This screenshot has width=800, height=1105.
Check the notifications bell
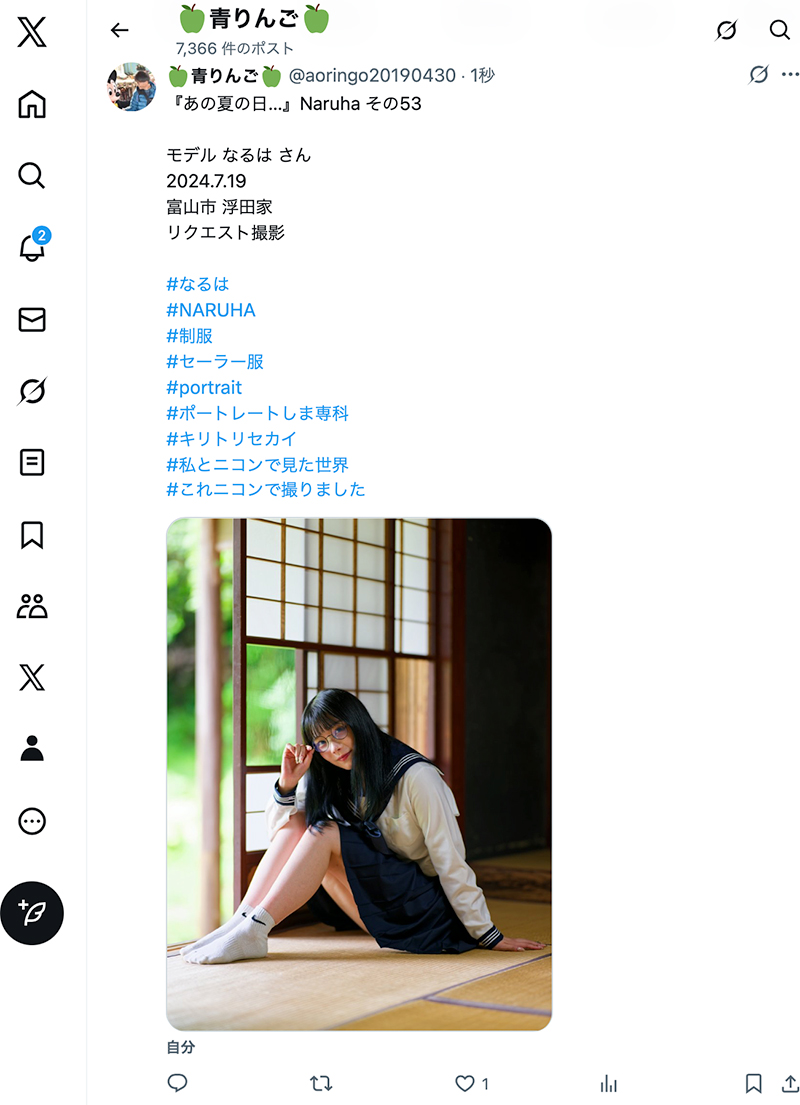32,248
